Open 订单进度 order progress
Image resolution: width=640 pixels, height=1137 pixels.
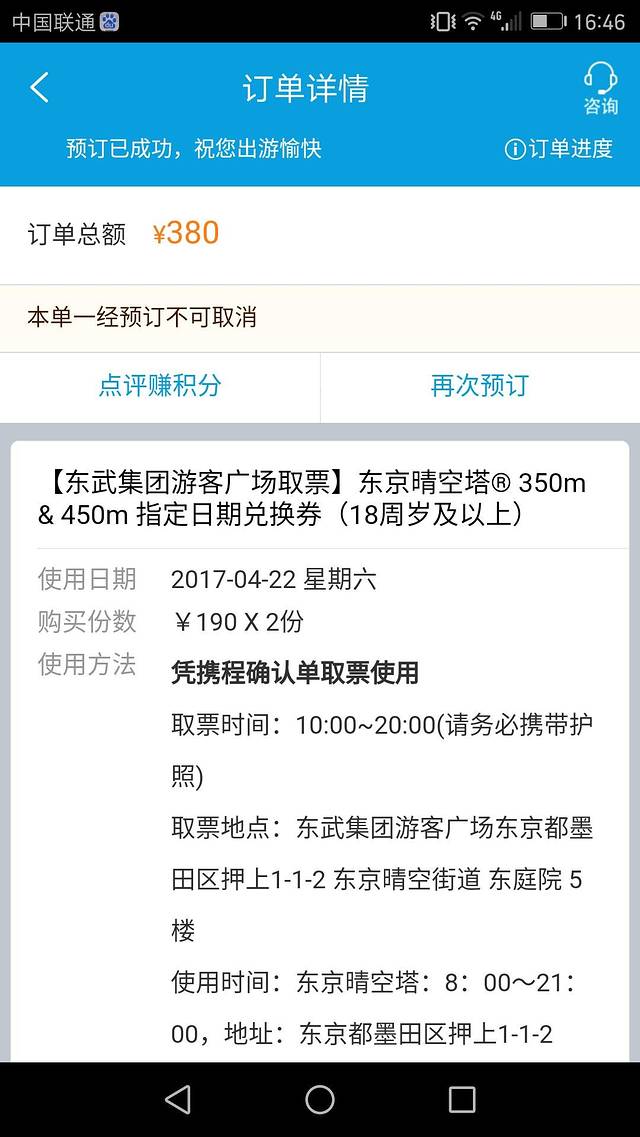[559, 149]
